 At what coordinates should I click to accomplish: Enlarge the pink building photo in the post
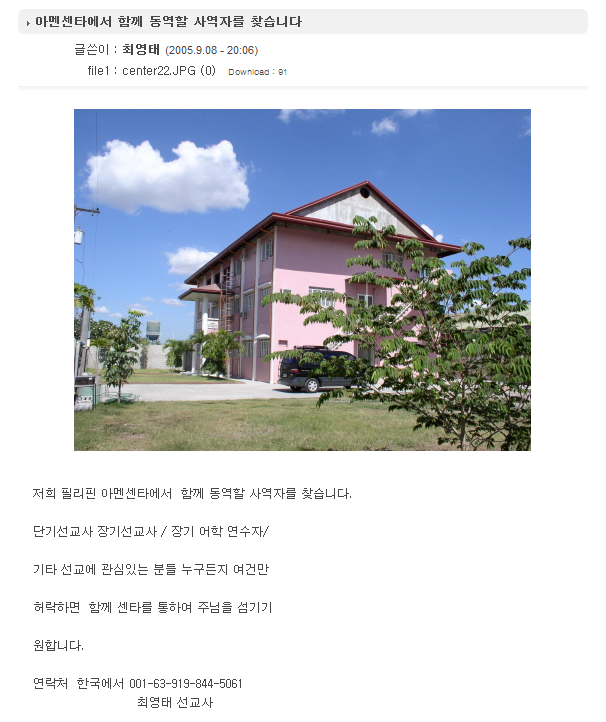(302, 280)
